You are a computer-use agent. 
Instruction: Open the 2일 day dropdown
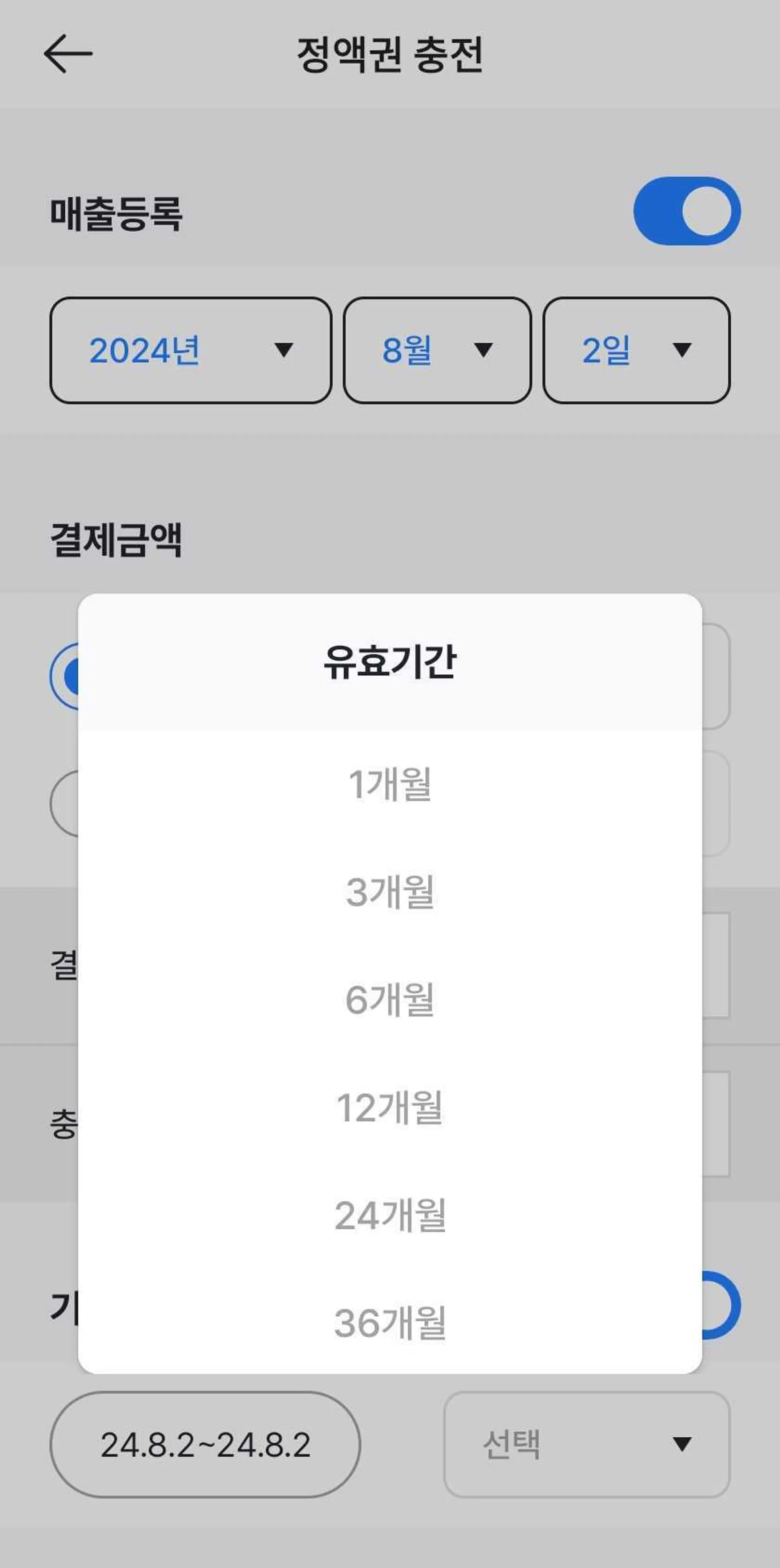tap(636, 350)
